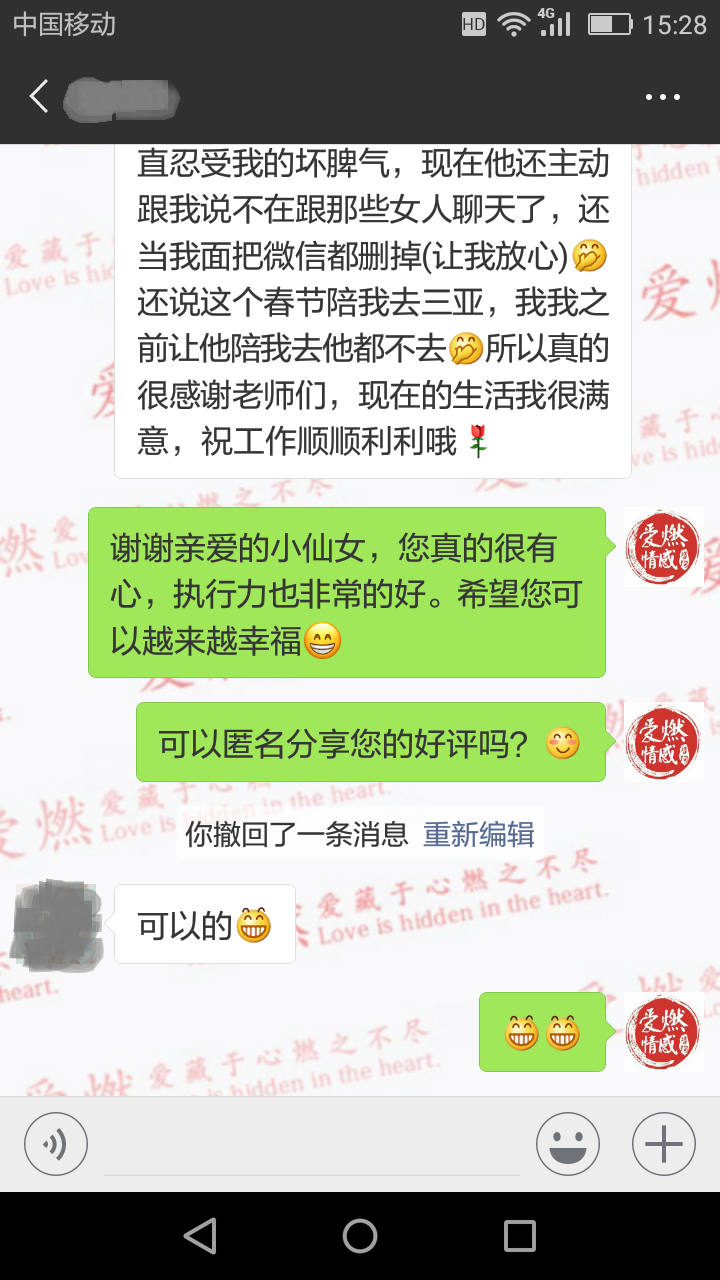This screenshot has width=720, height=1280.
Task: Switch to voice message input
Action: tap(56, 1144)
